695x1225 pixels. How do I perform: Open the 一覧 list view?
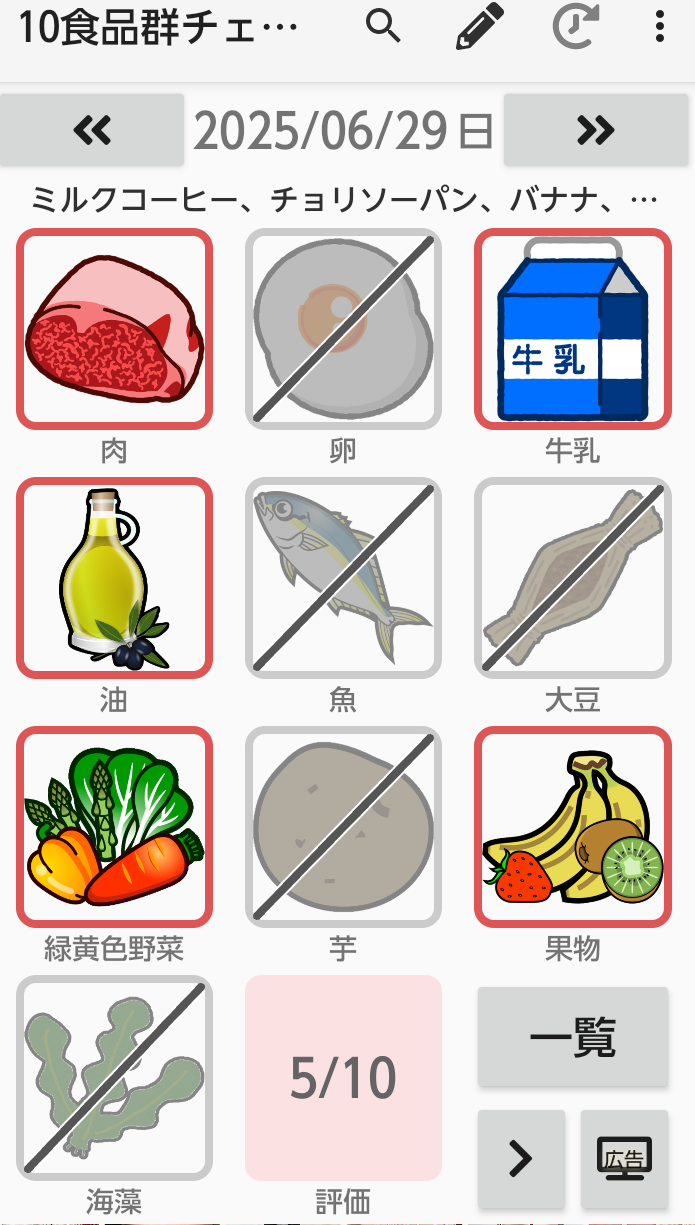click(572, 1037)
